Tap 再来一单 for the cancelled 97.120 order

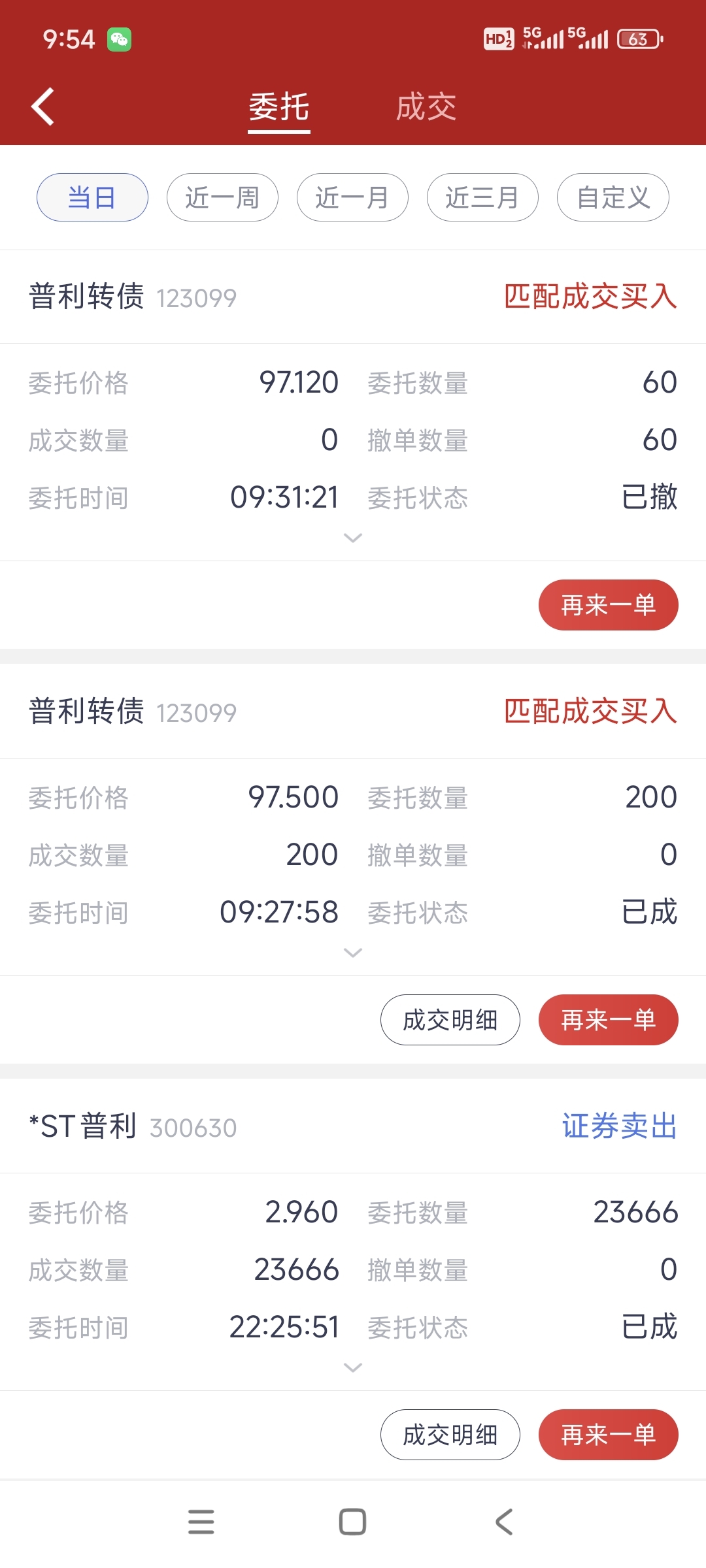[x=608, y=605]
